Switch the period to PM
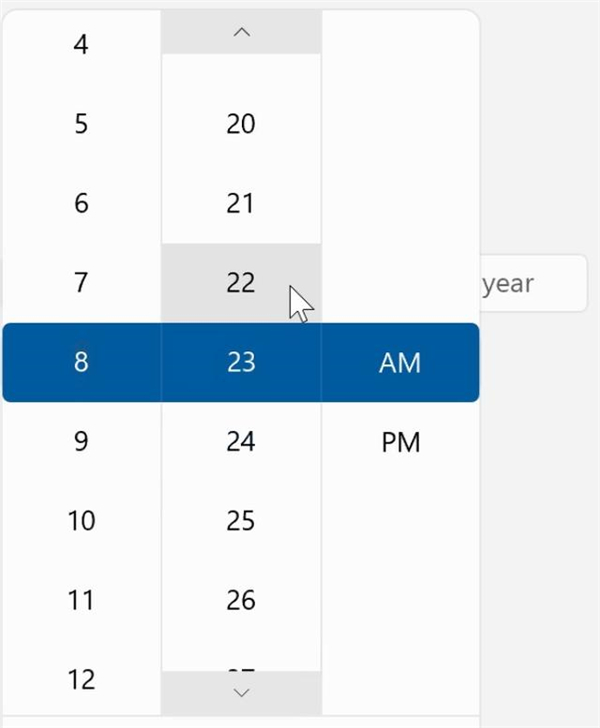This screenshot has height=728, width=600. pyautogui.click(x=401, y=442)
